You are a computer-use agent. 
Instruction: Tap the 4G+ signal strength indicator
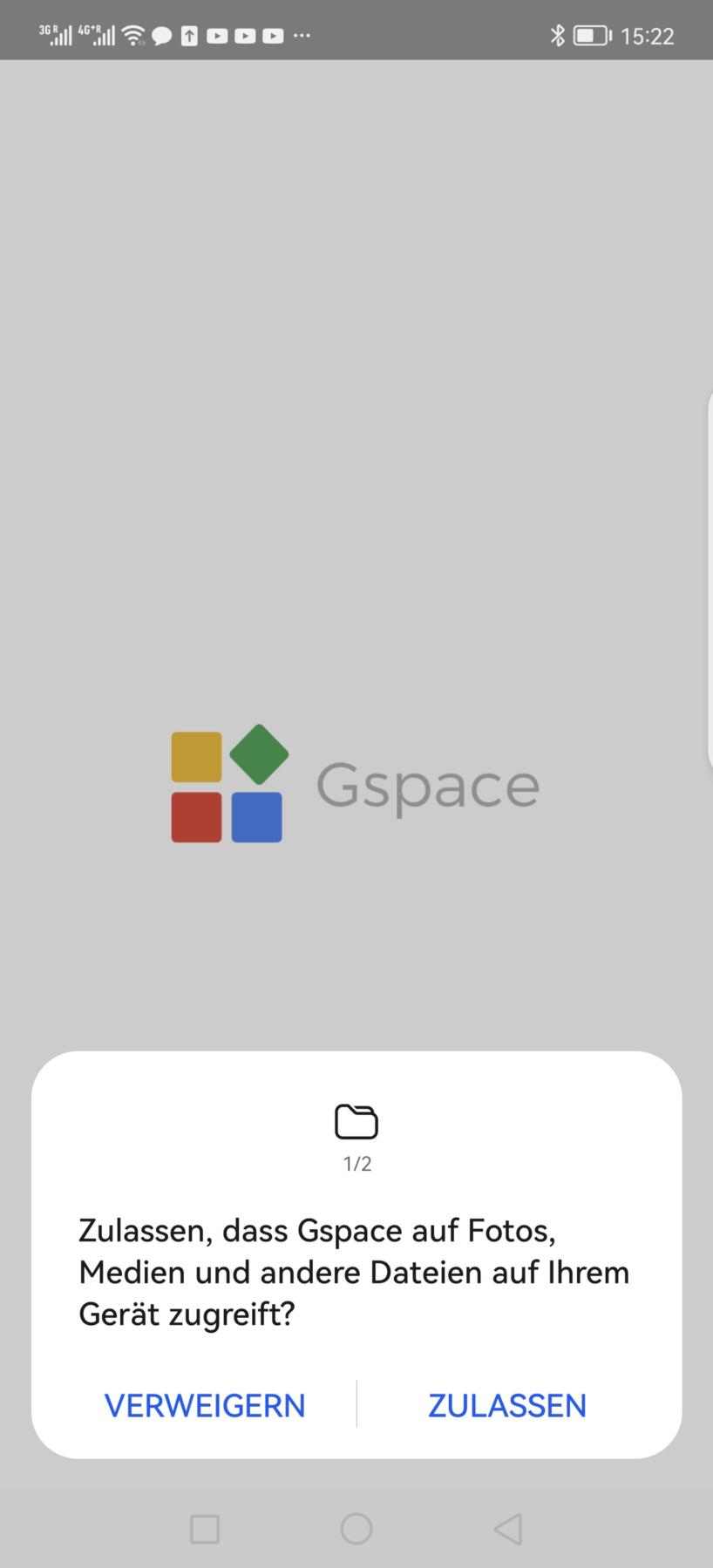96,35
